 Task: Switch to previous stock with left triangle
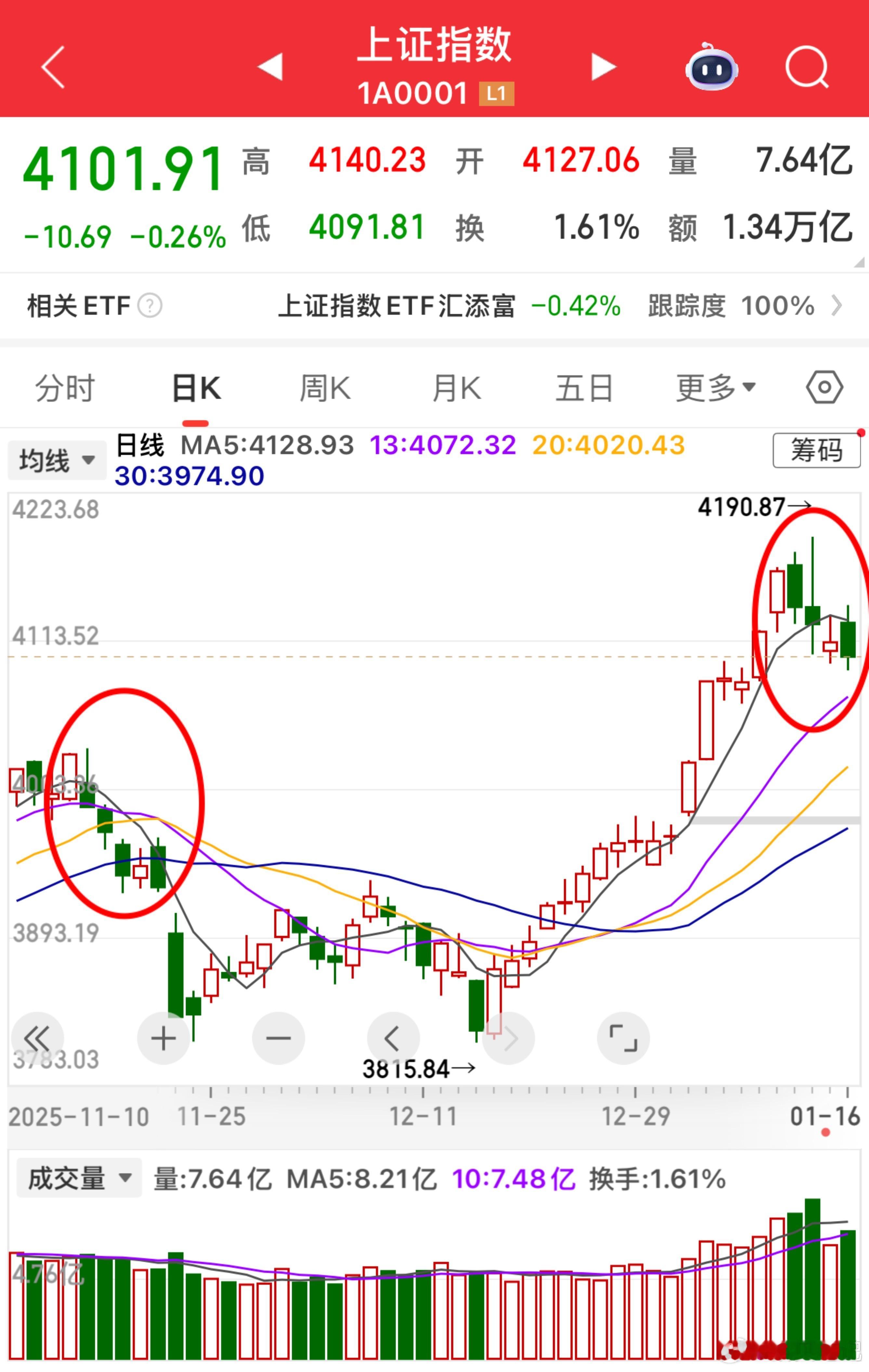[271, 66]
